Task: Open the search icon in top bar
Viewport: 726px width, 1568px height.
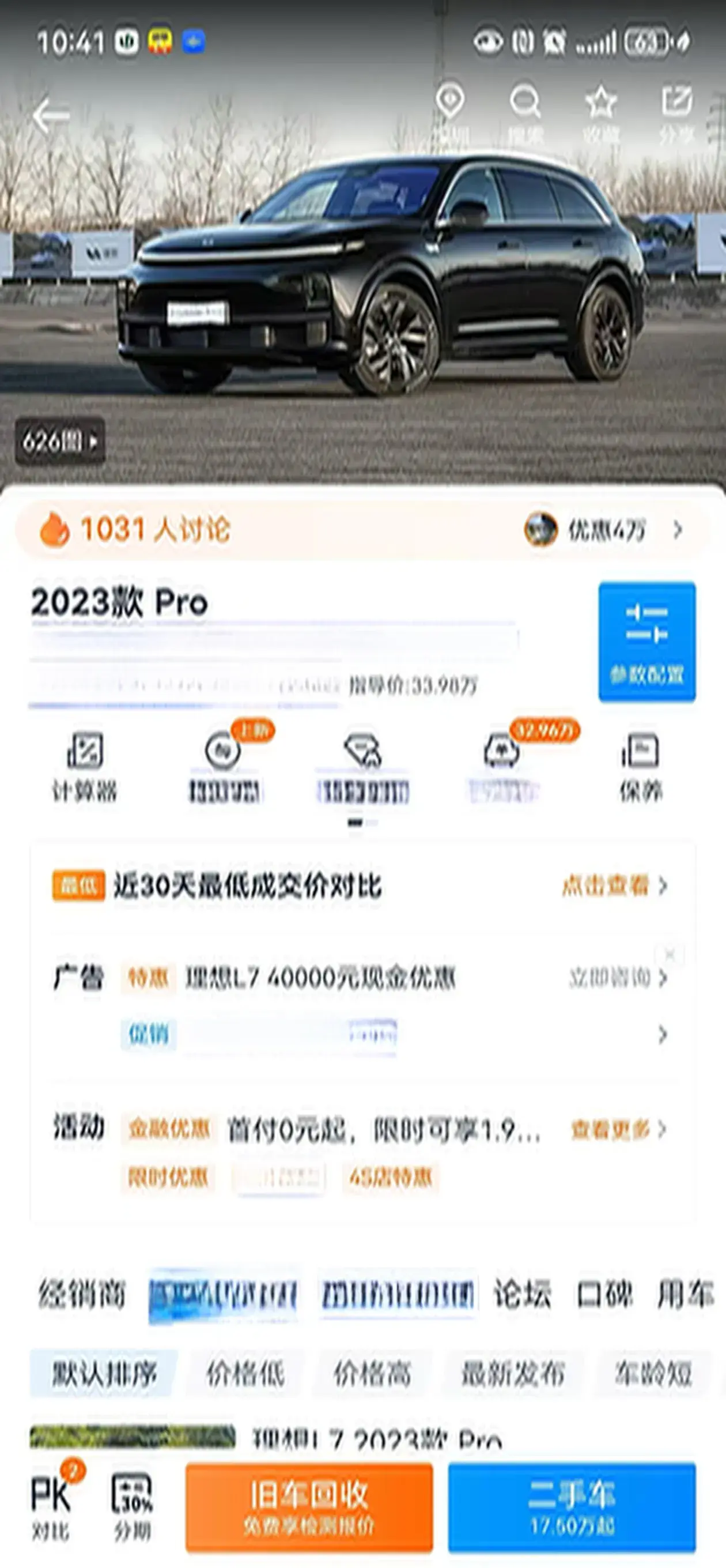Action: (x=525, y=111)
